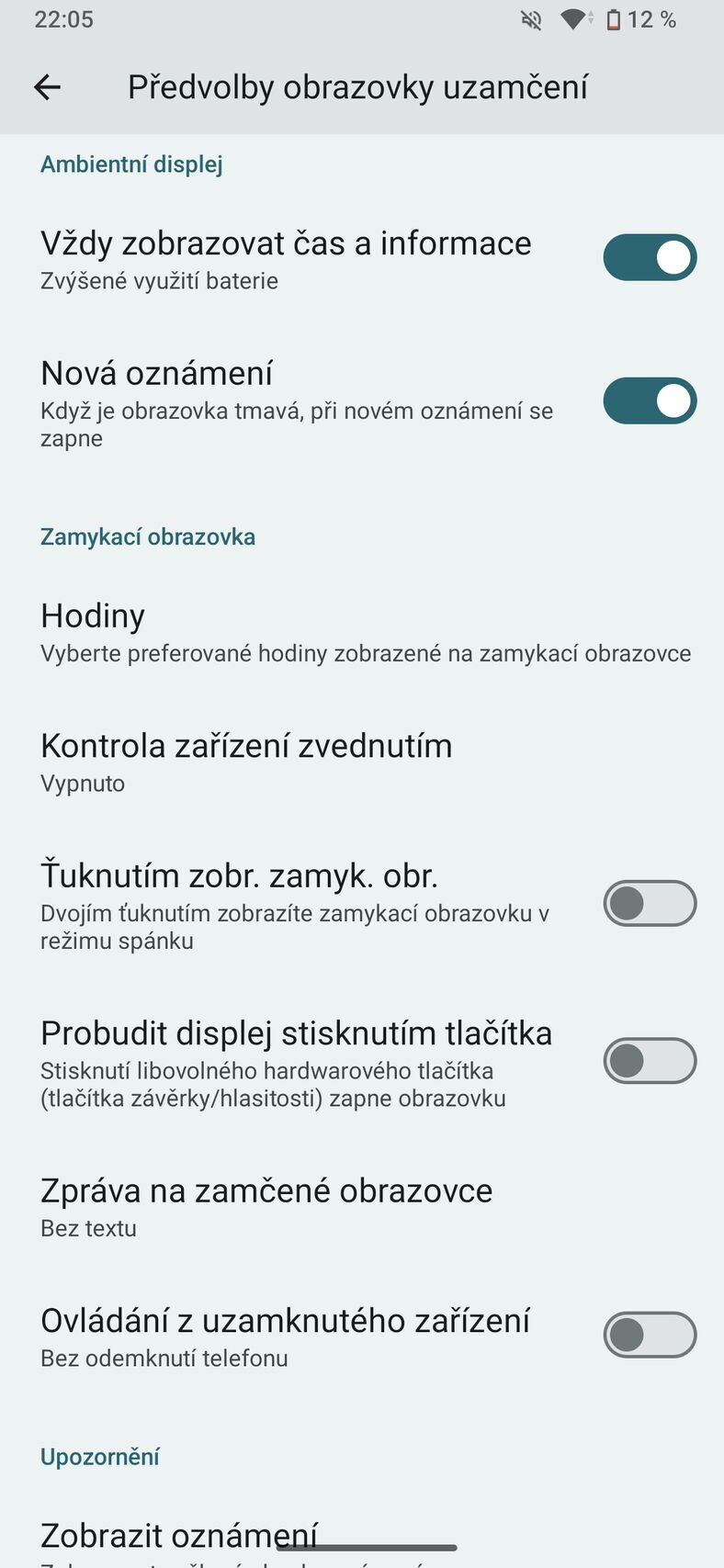Tap the battery icon showing 12 %

[615, 18]
